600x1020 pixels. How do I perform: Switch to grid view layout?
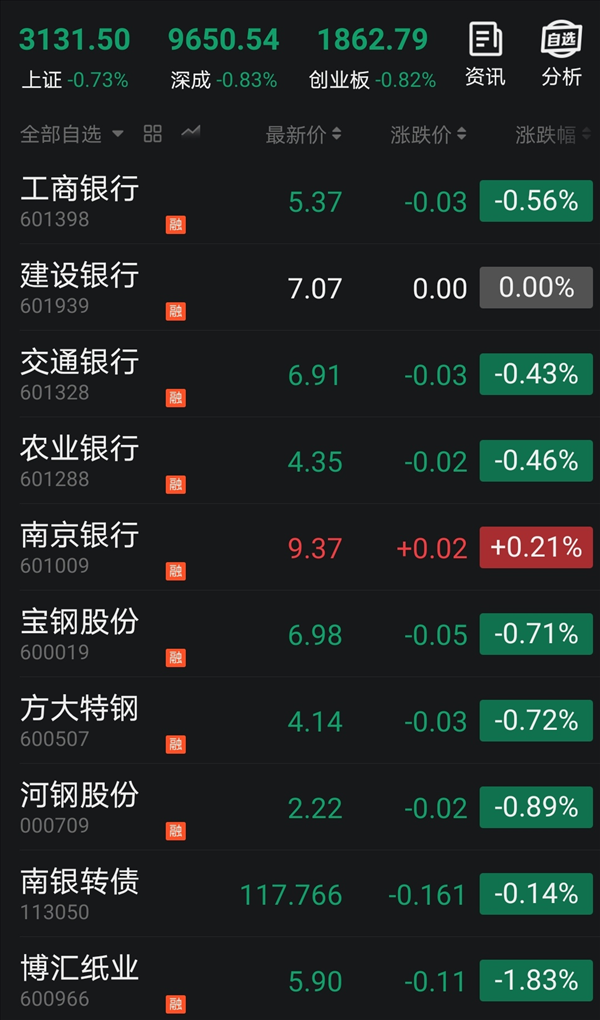pos(153,134)
